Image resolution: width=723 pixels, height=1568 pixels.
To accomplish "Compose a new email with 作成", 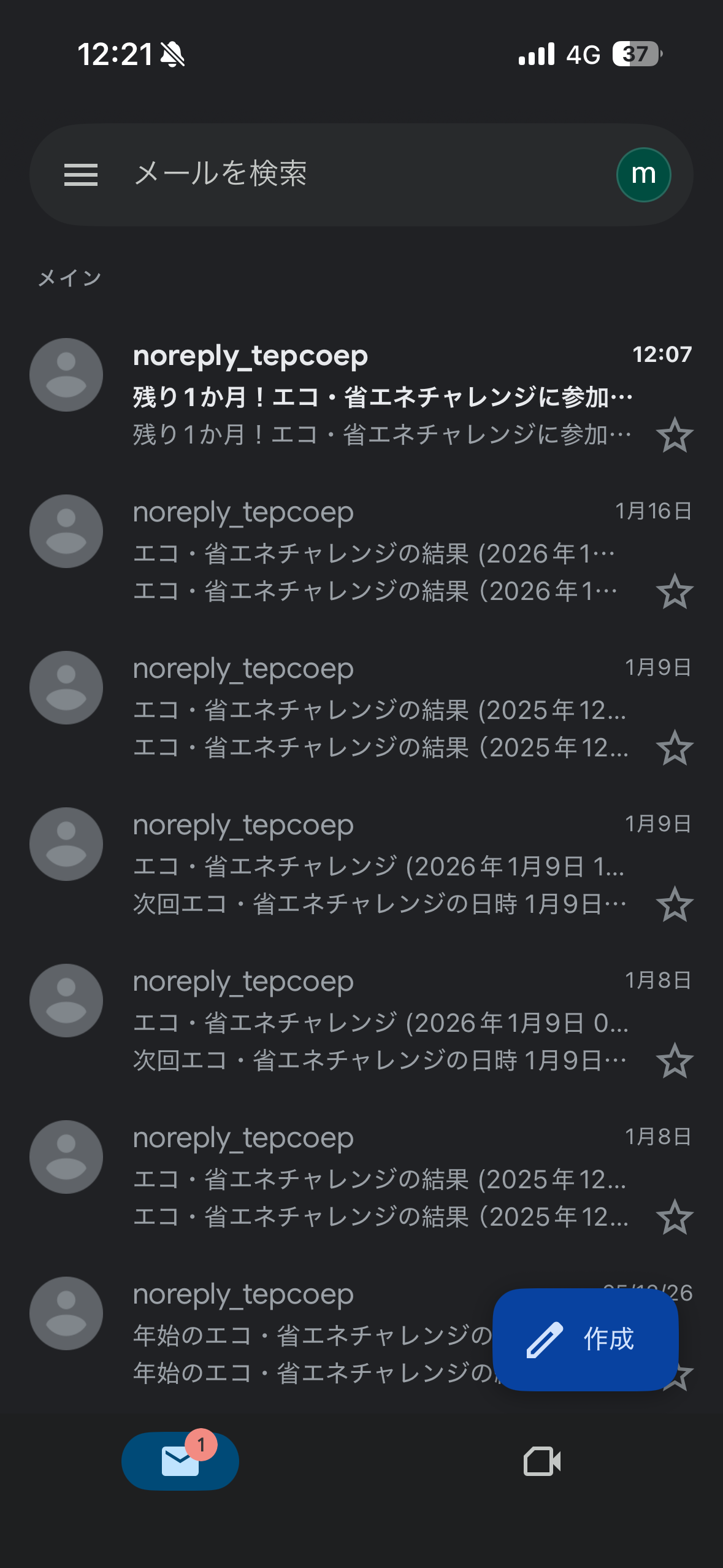I will (x=585, y=1339).
